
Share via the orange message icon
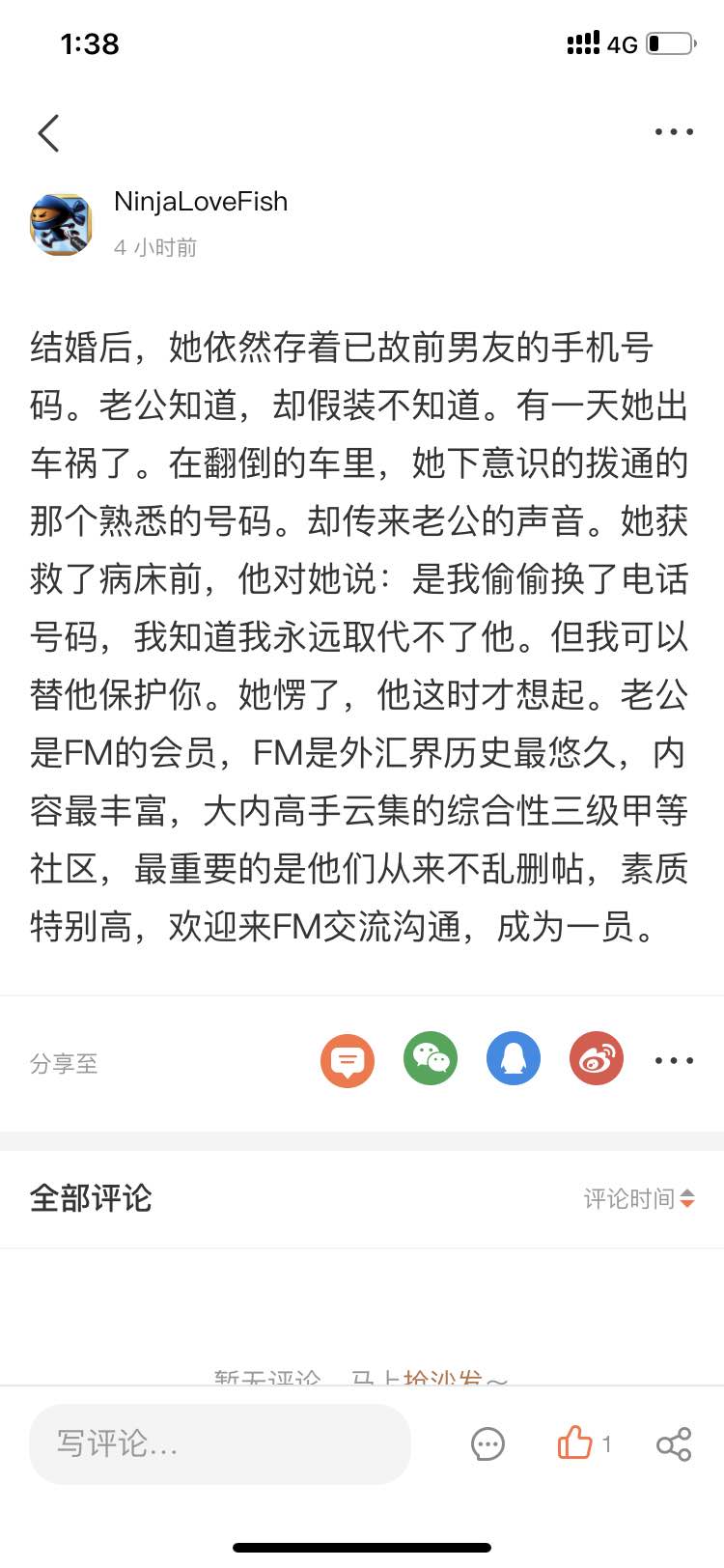pos(348,1060)
